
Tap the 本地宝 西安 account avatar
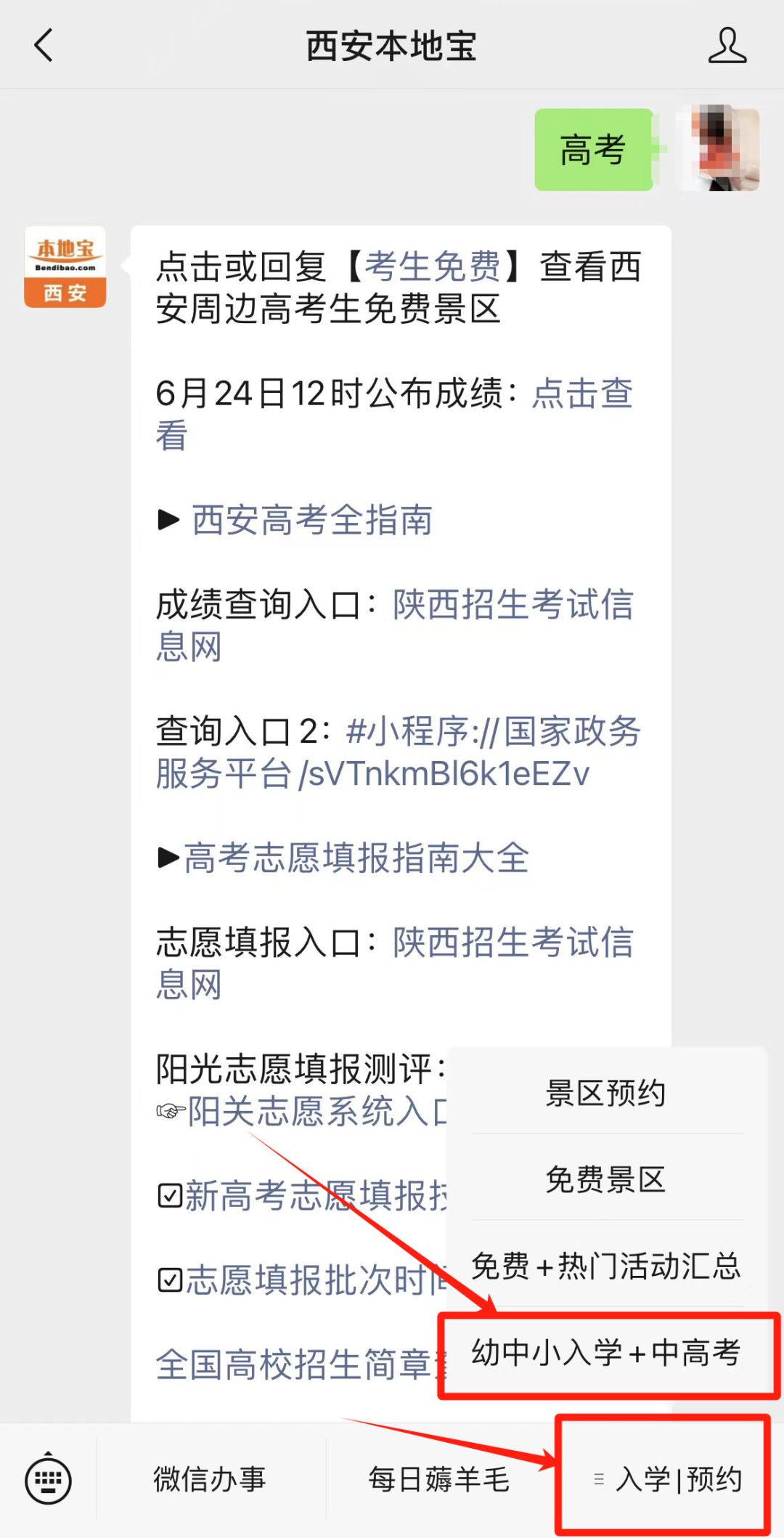[65, 266]
